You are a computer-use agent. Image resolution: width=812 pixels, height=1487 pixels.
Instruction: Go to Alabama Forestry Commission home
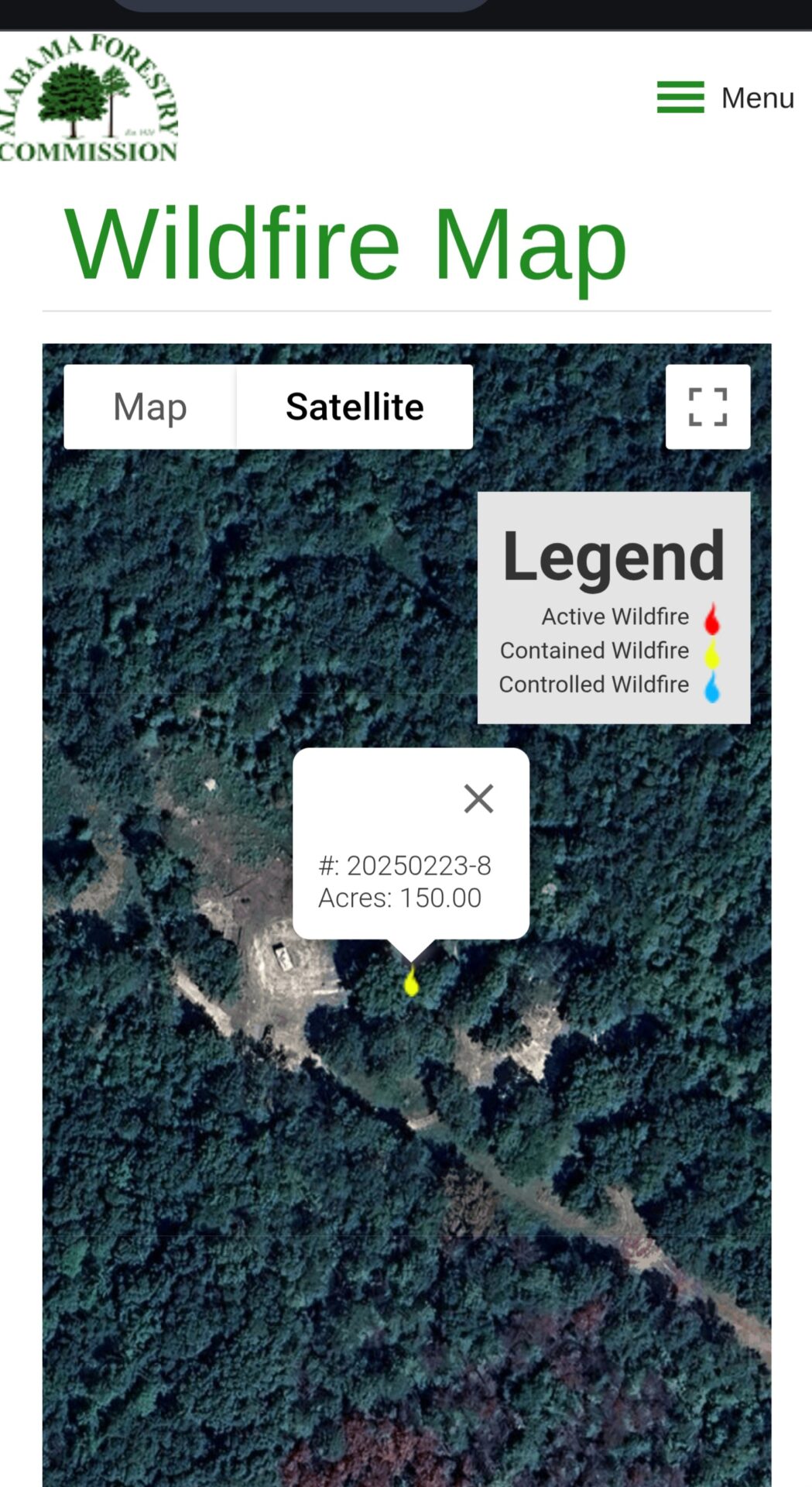click(x=88, y=98)
